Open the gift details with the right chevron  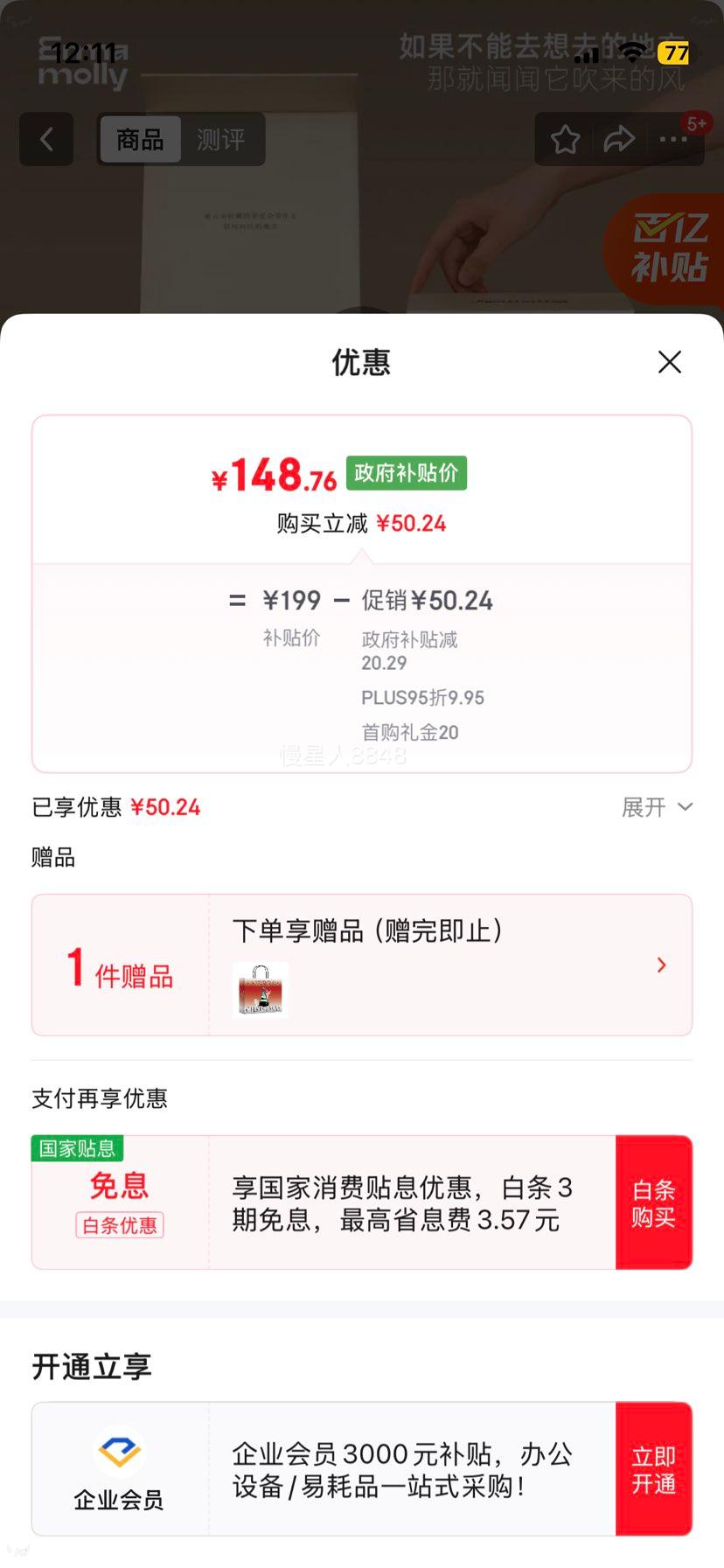click(x=661, y=965)
